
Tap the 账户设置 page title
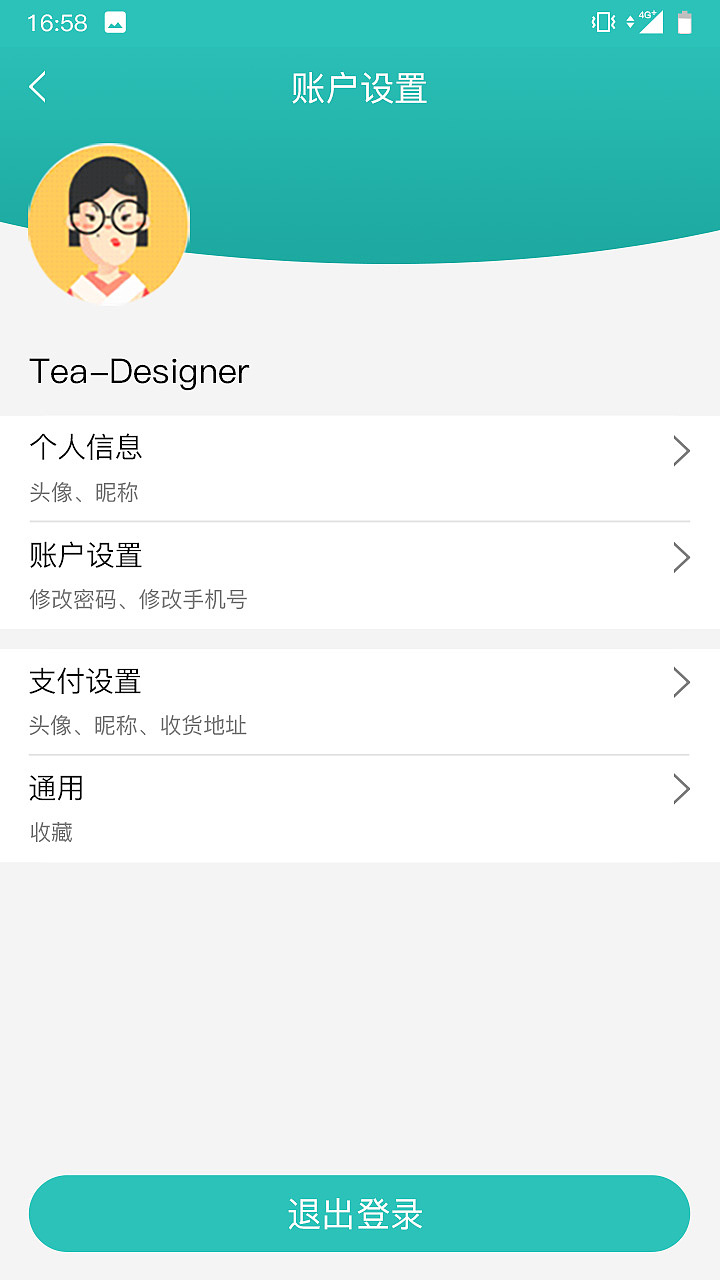click(x=358, y=88)
